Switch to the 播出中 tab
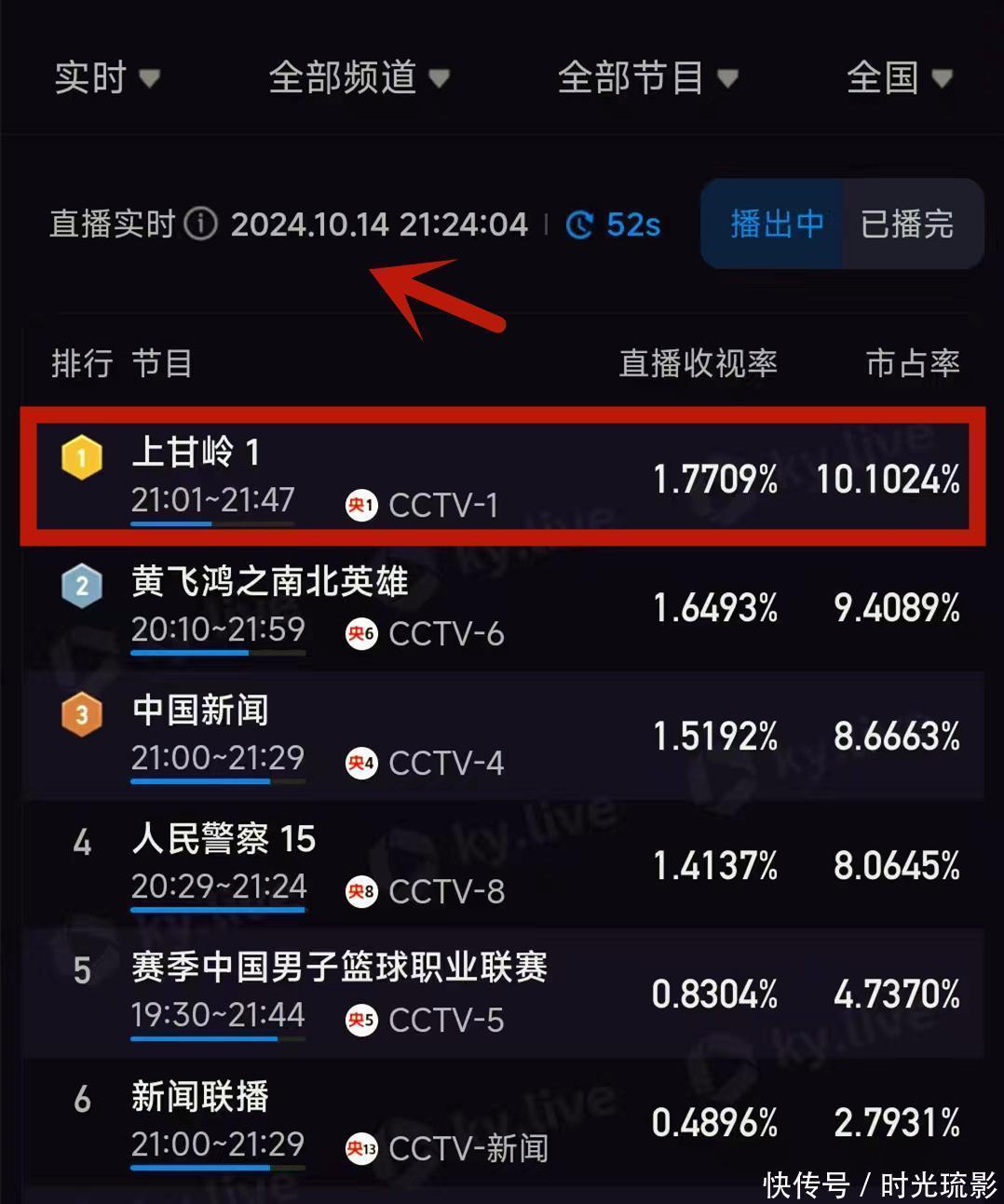The height and width of the screenshot is (1204, 1004). tap(776, 224)
